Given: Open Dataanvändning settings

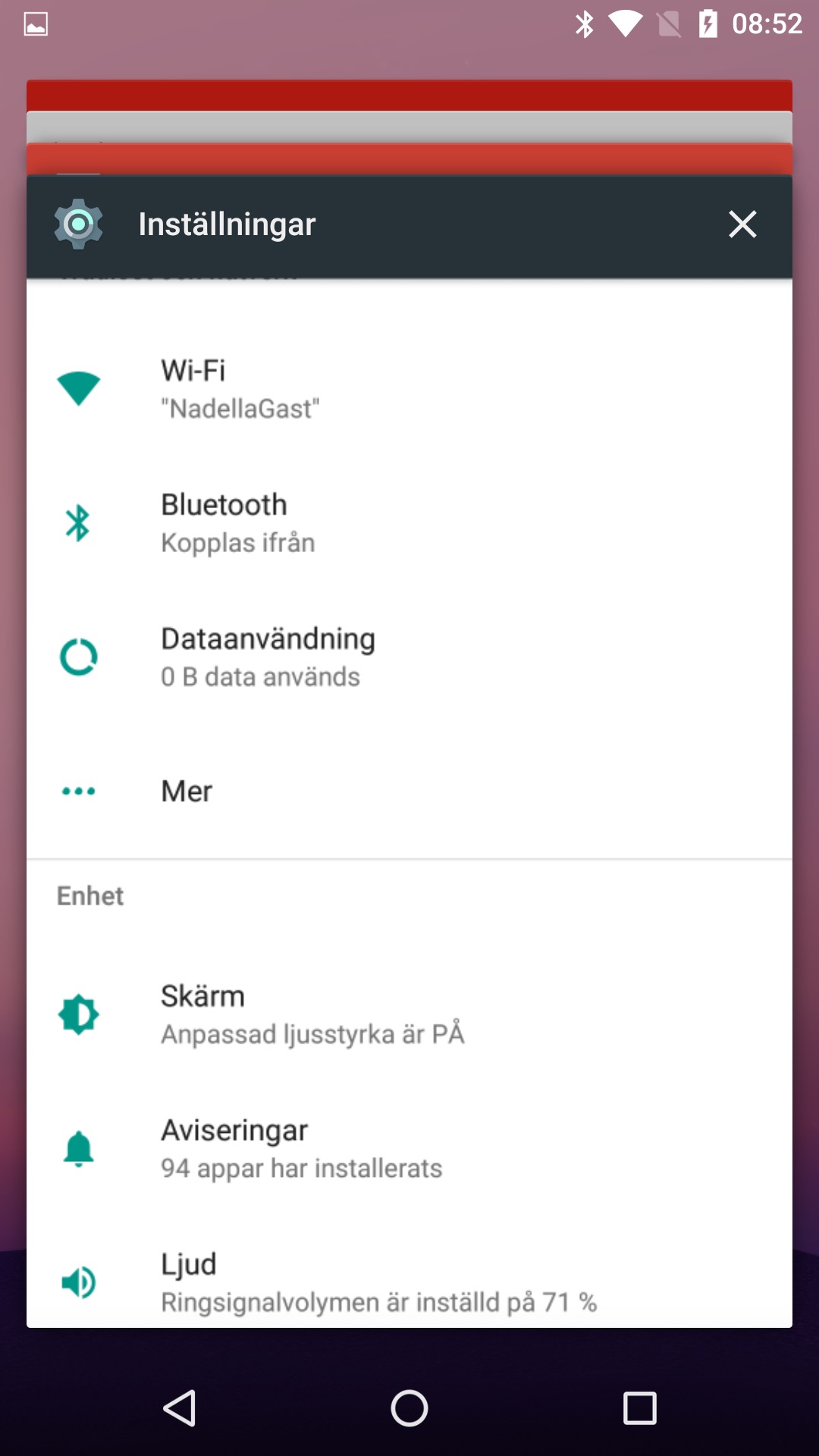Looking at the screenshot, I should pos(409,657).
